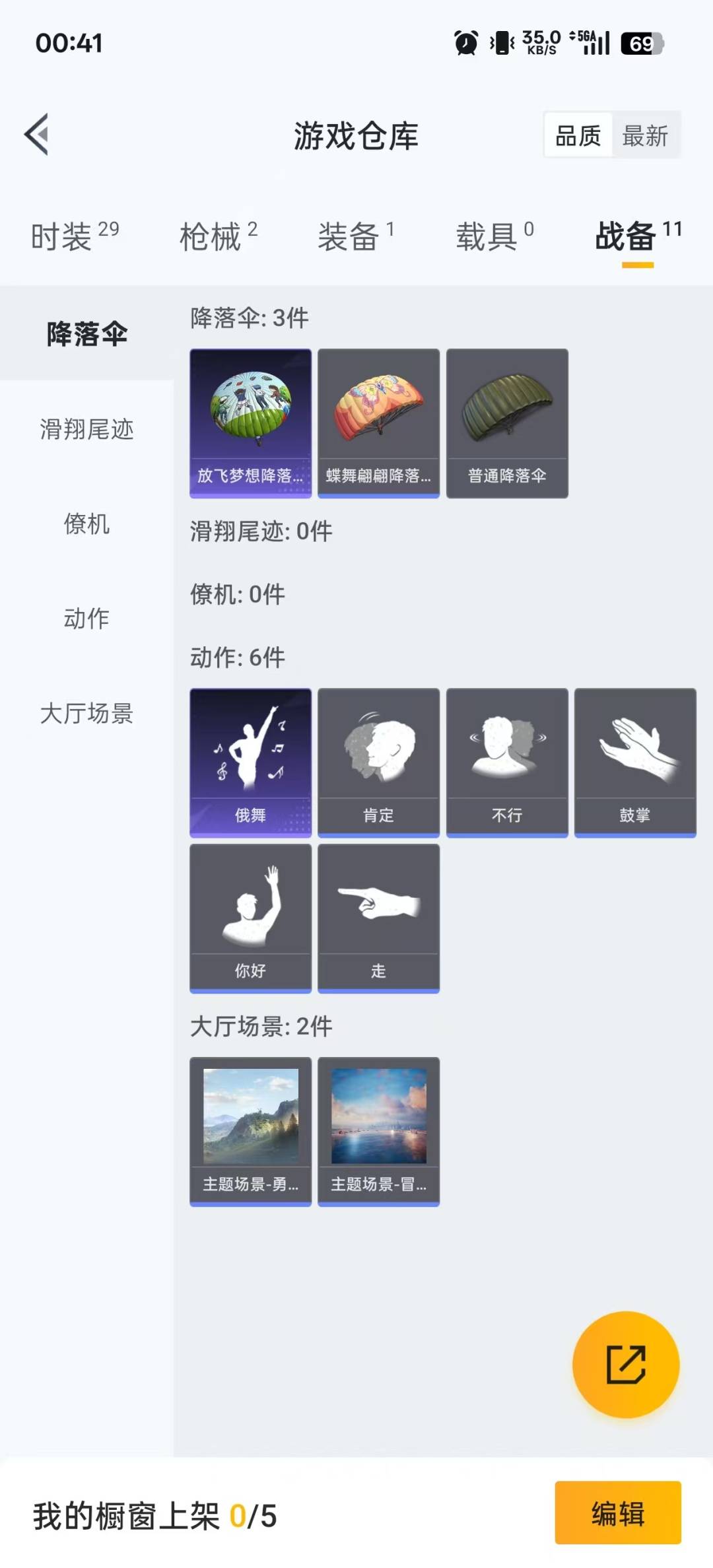Jump to the 动作 category in sidebar
This screenshot has height=1568, width=713.
86,619
